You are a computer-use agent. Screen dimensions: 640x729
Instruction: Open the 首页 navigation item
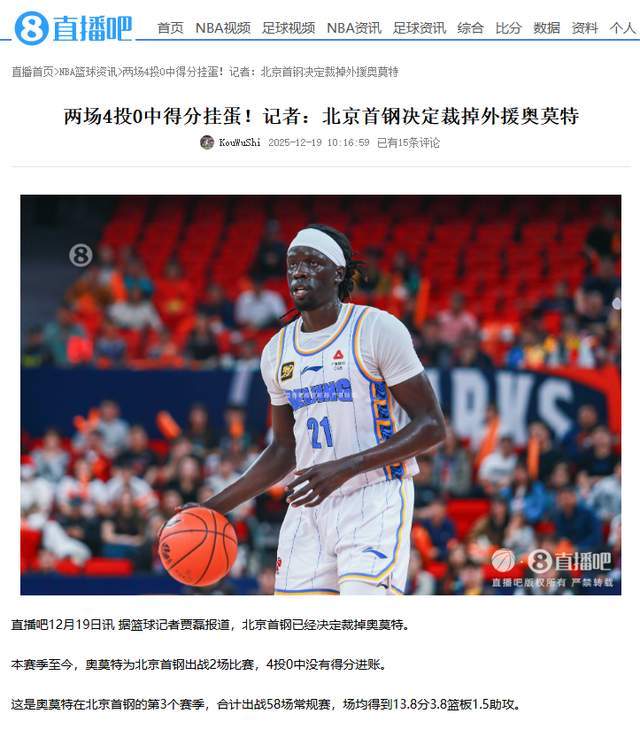170,28
